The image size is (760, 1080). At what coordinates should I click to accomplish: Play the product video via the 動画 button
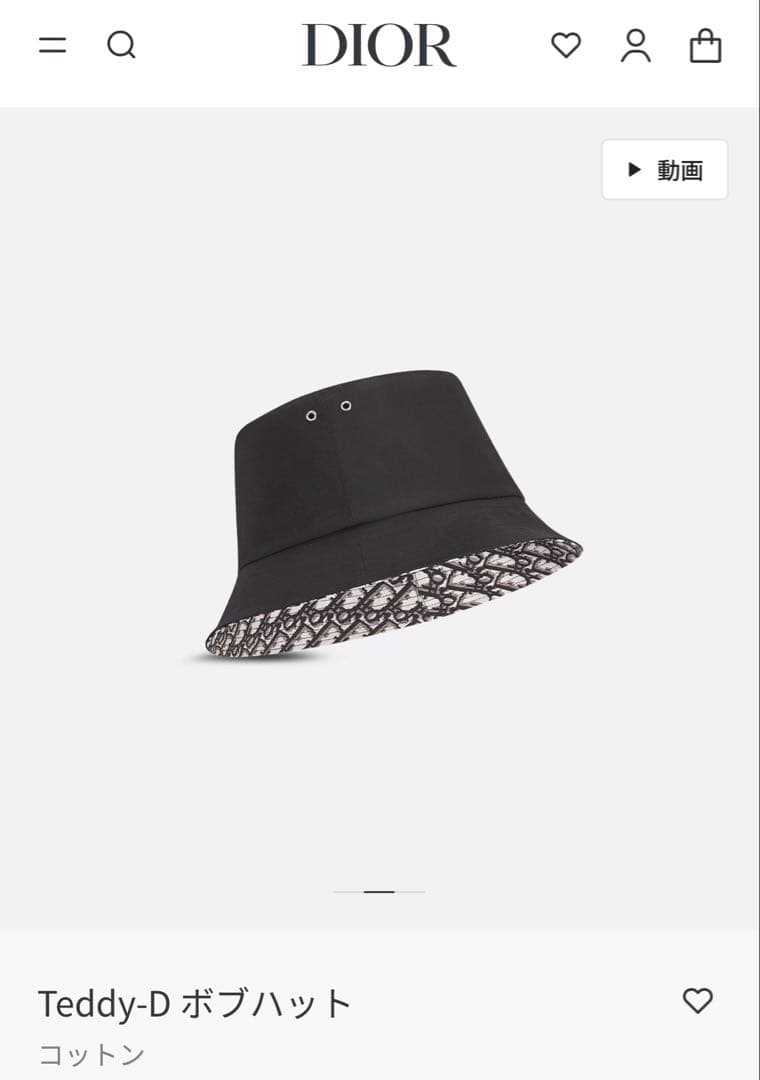click(x=664, y=169)
